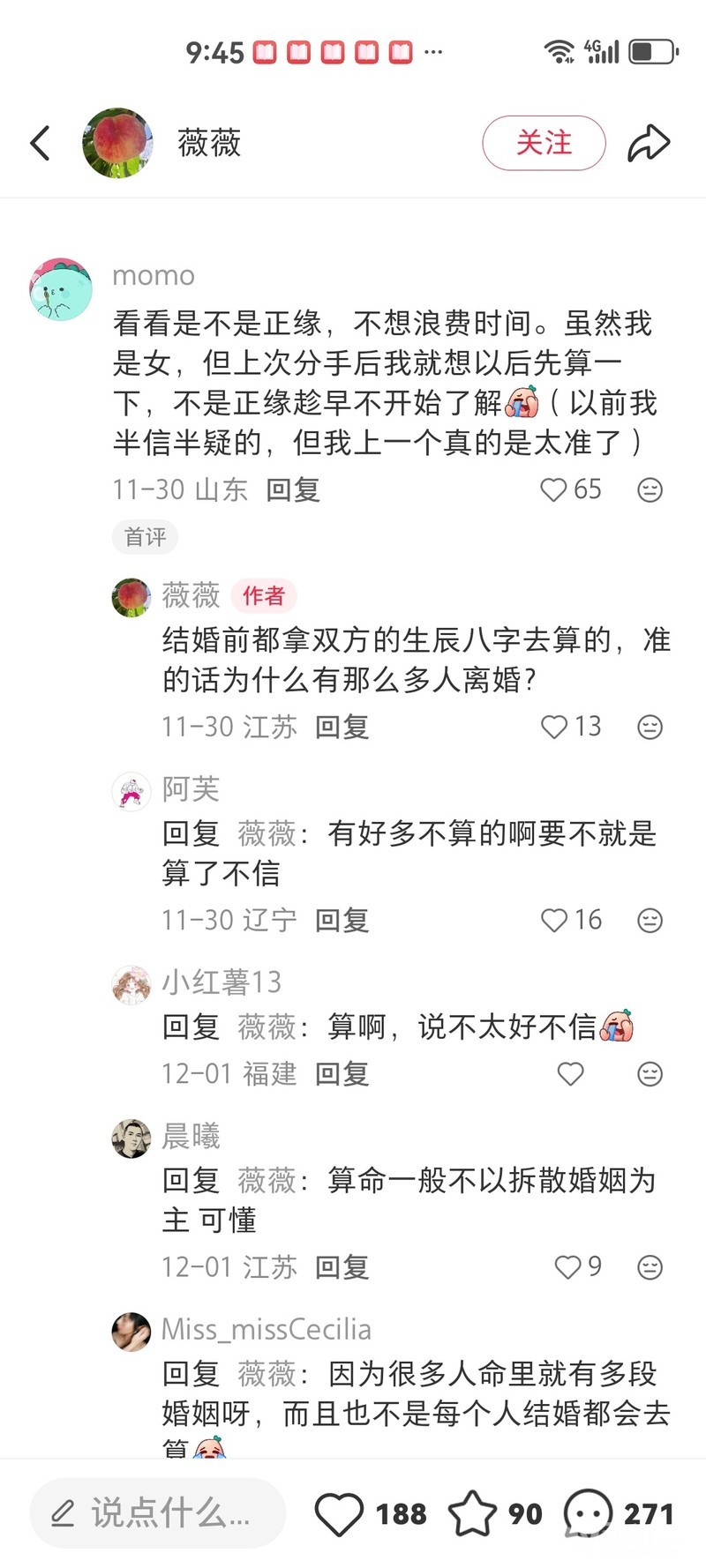Image resolution: width=706 pixels, height=1568 pixels.
Task: Like the author 薇薇's reply with 13 likes
Action: click(x=554, y=727)
